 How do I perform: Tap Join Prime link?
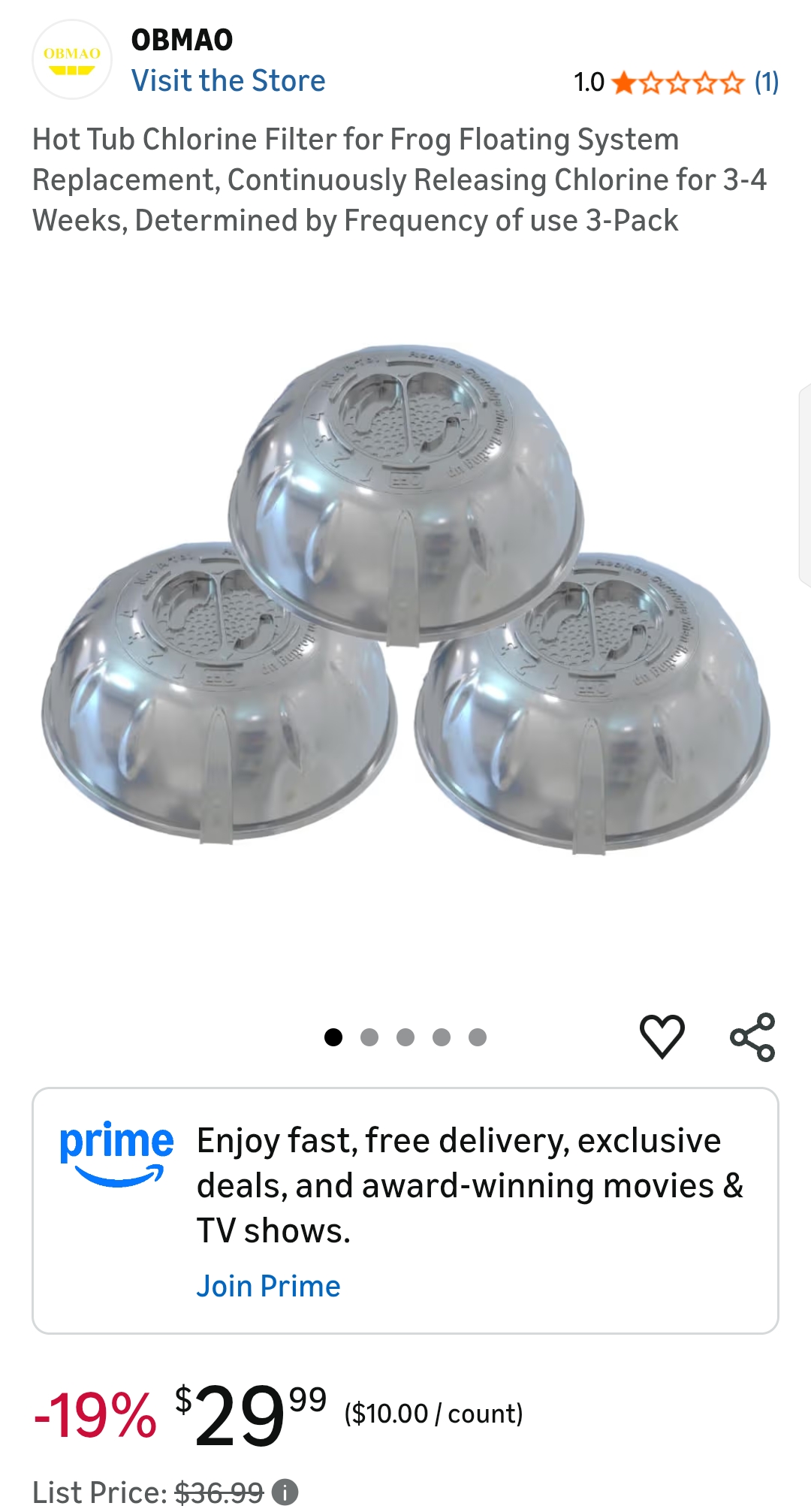click(x=268, y=1286)
